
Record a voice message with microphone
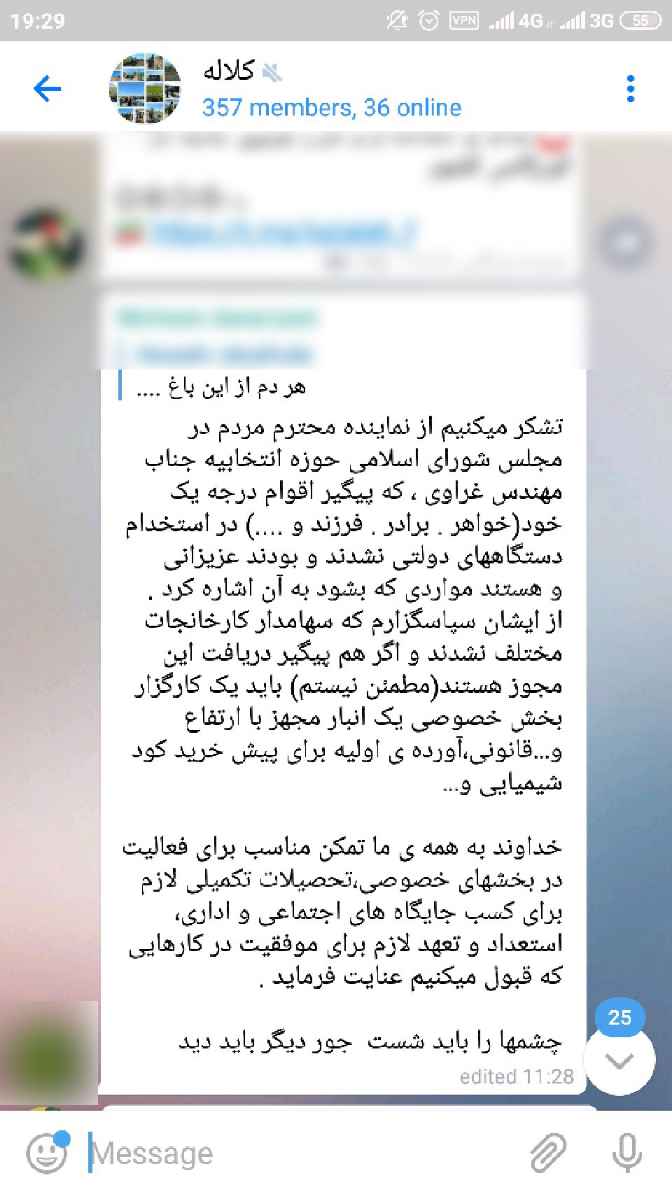(x=627, y=1153)
